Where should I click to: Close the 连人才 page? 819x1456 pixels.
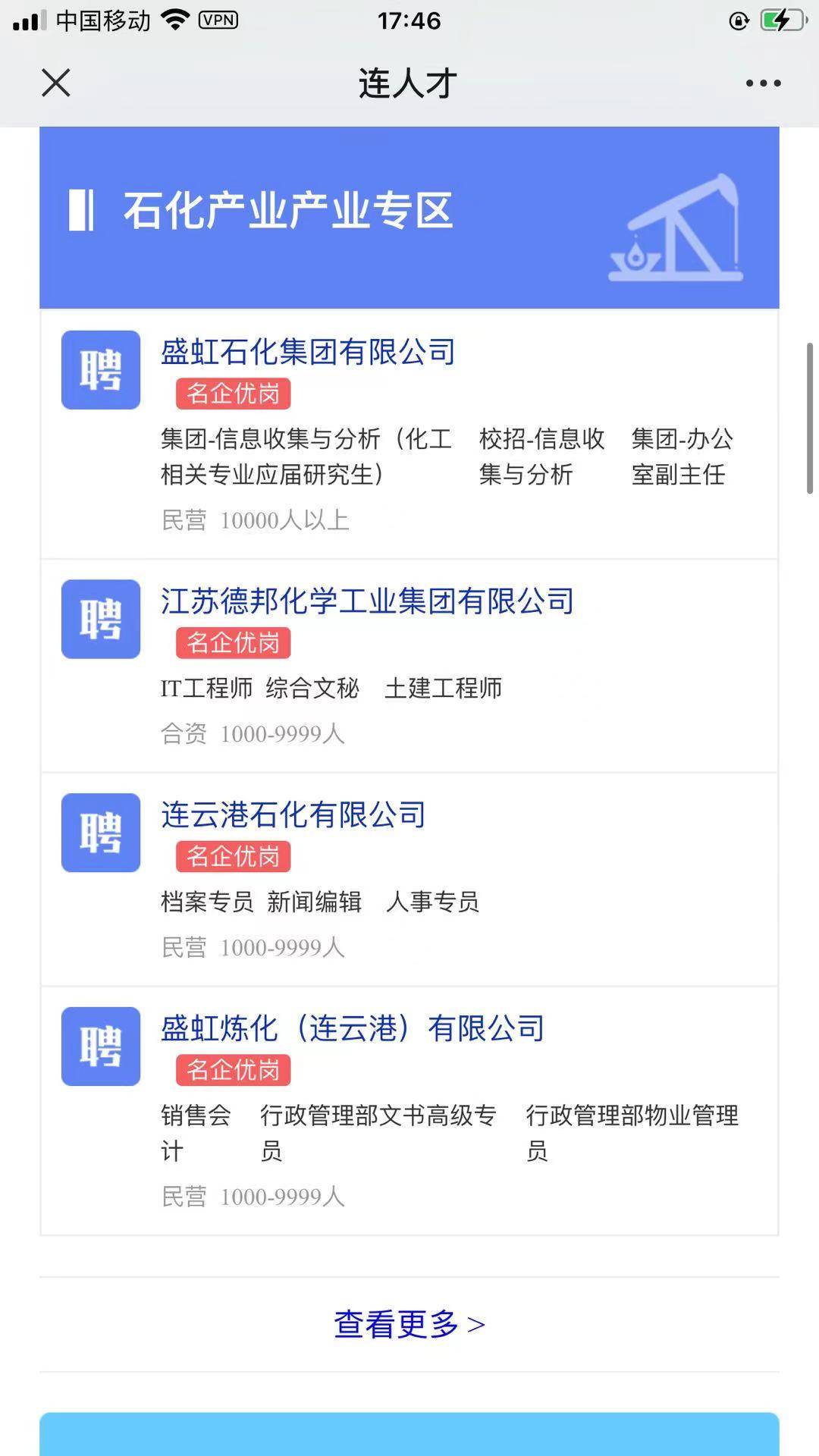55,83
